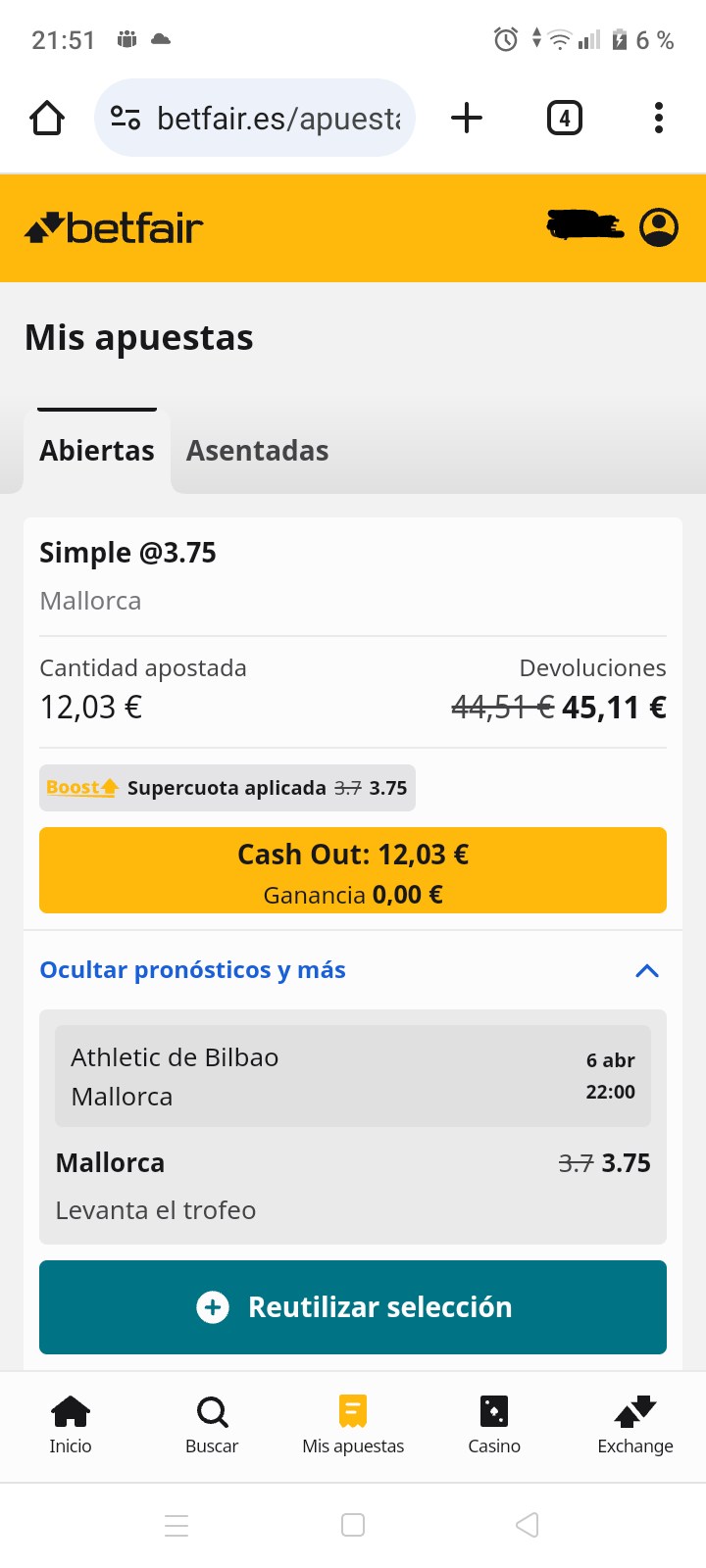Tap Reutilizar selección button
The height and width of the screenshot is (1568, 706).
point(353,1307)
